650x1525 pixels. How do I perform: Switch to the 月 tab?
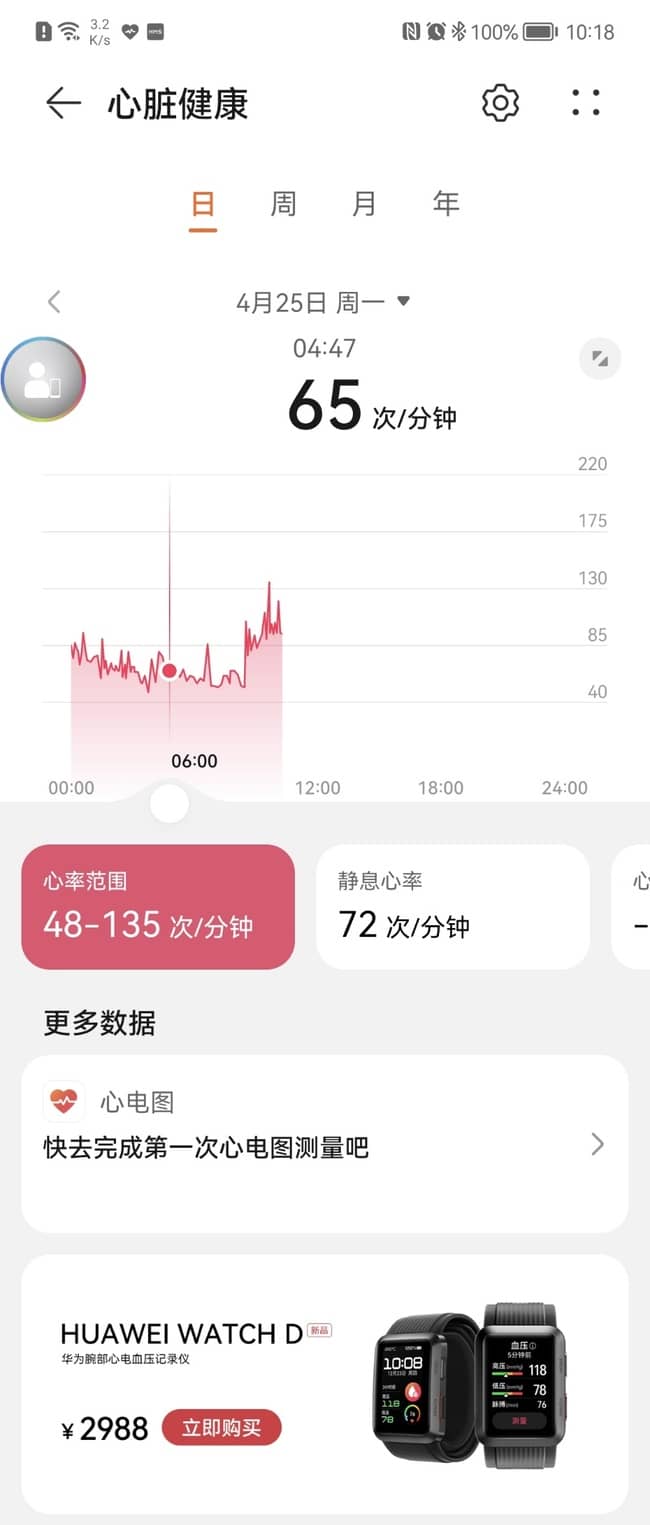point(364,204)
